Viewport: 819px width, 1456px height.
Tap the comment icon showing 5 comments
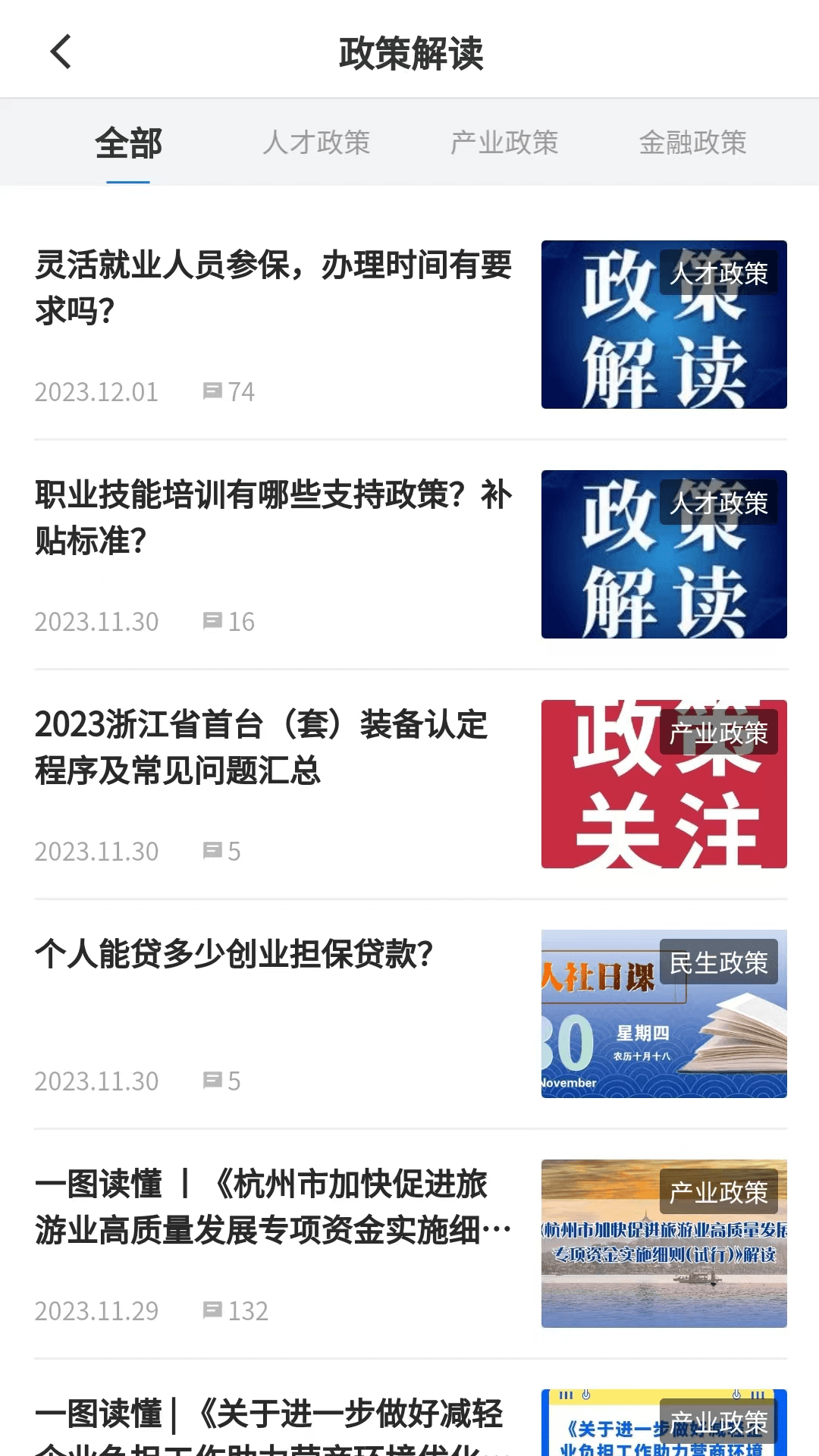[x=213, y=851]
